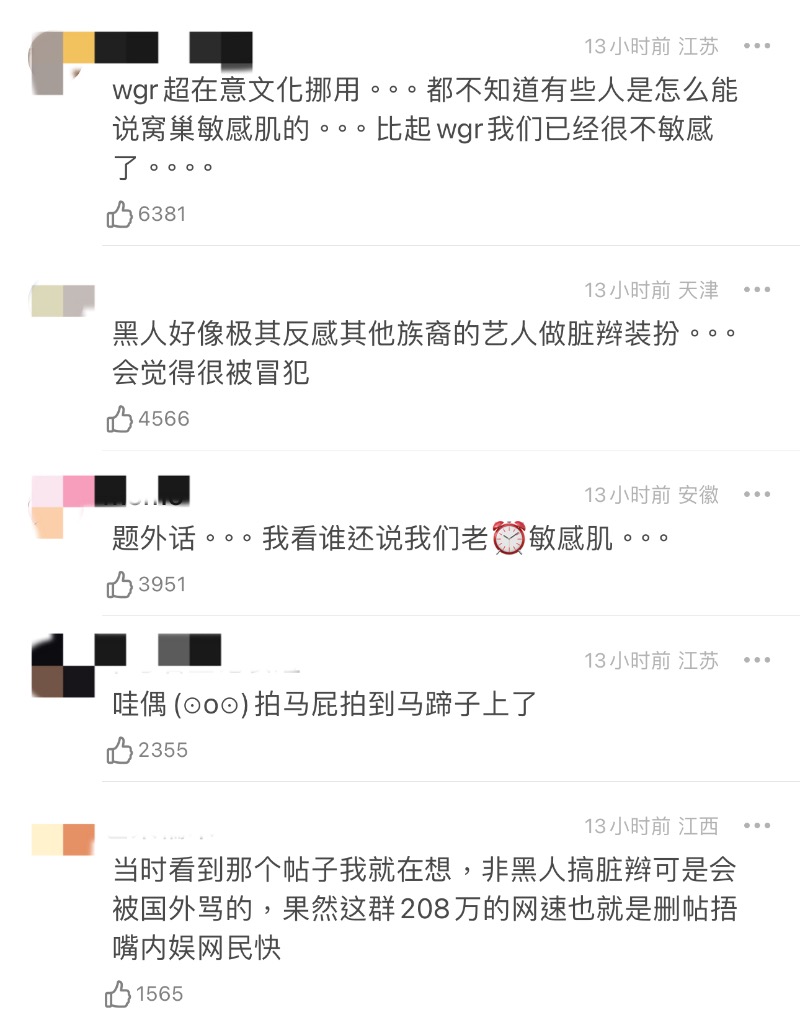Open more options on the 江西 comment
The image size is (800, 1015).
[x=758, y=826]
